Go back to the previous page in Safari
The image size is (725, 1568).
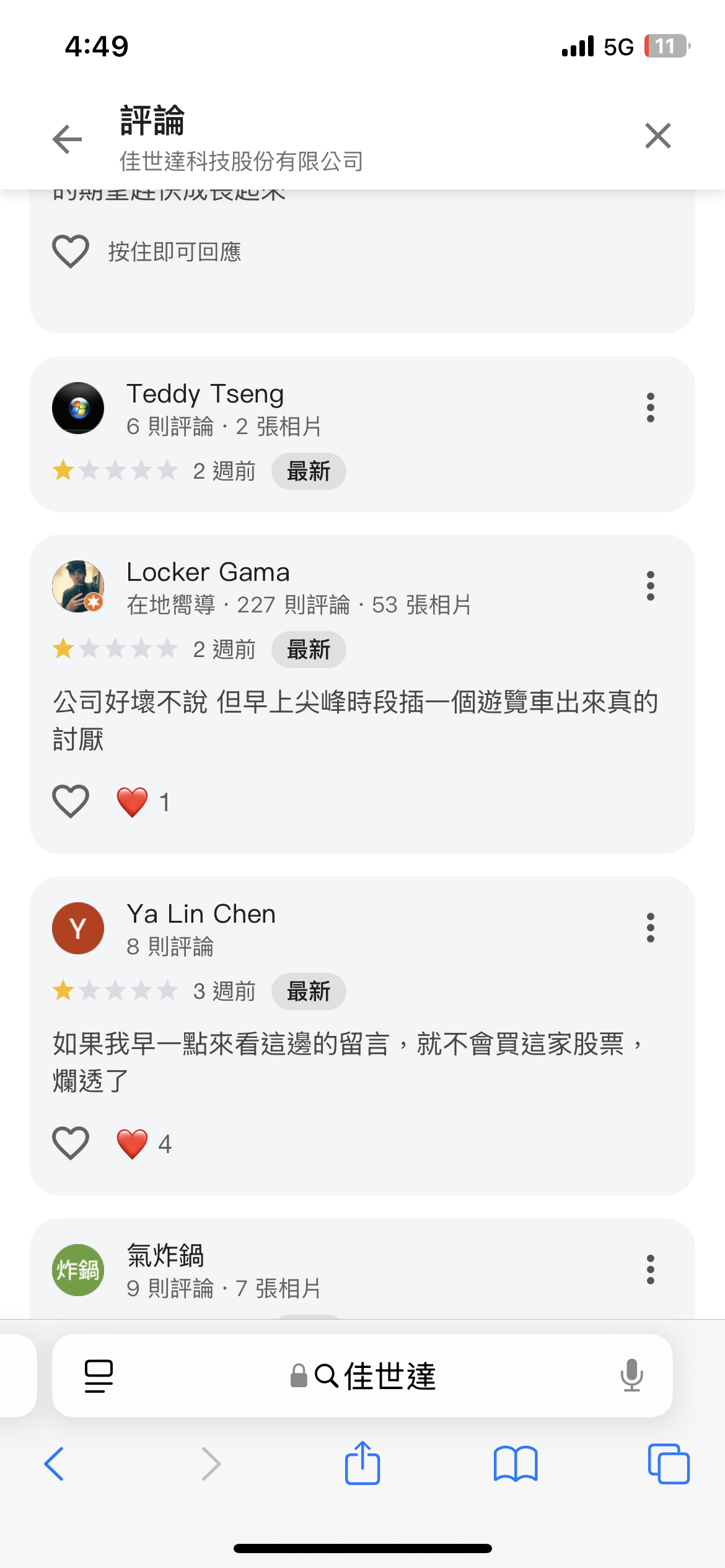(55, 1464)
